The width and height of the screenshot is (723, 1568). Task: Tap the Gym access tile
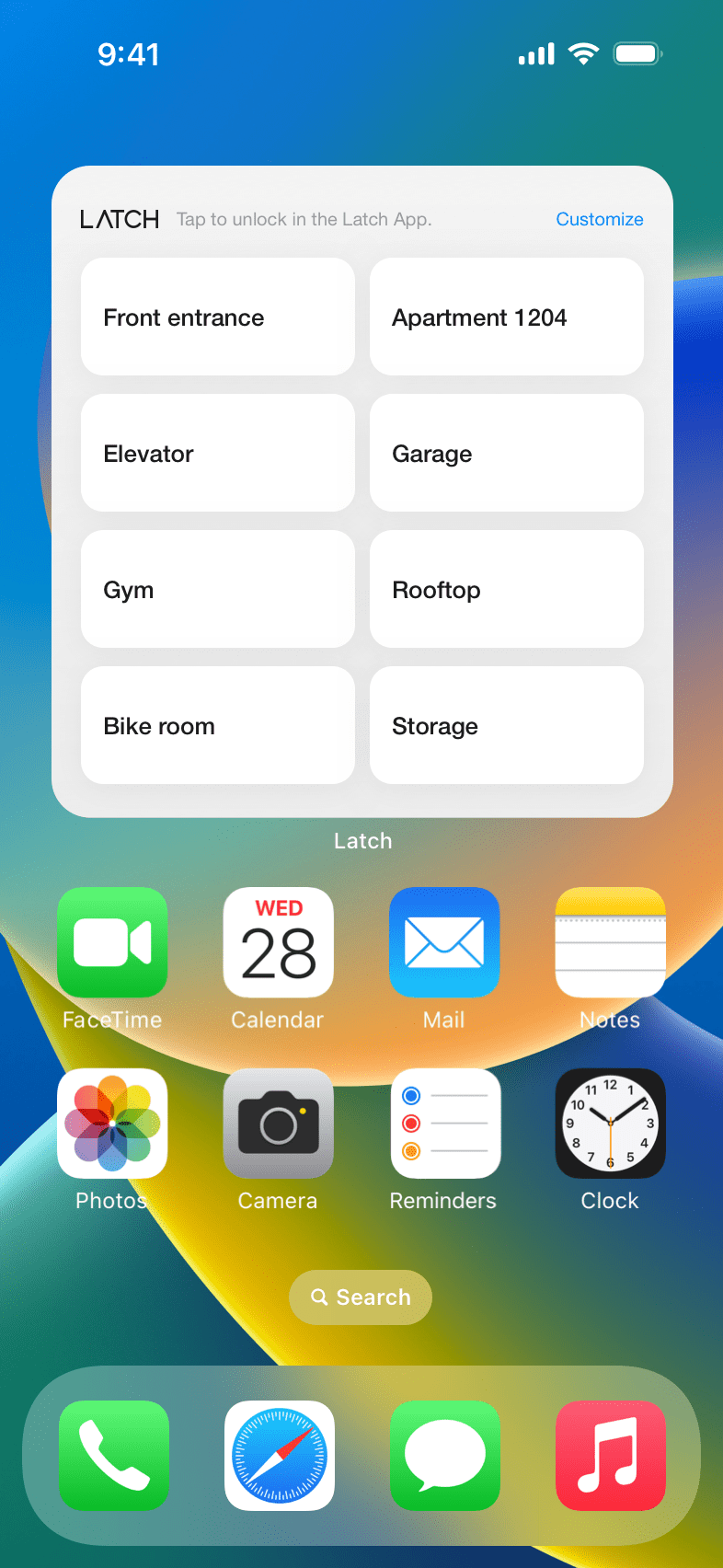pos(217,589)
